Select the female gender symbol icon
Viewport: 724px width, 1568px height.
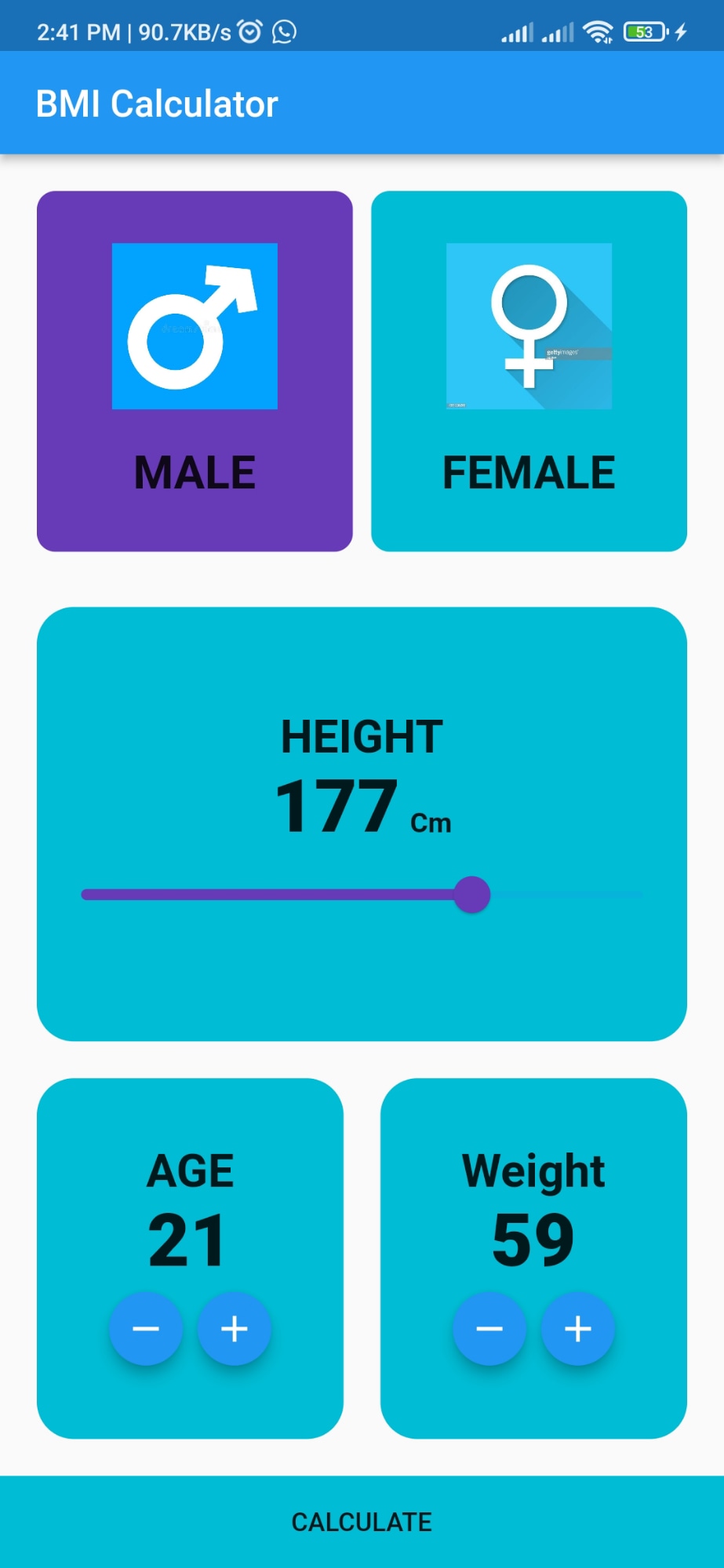[x=529, y=325]
